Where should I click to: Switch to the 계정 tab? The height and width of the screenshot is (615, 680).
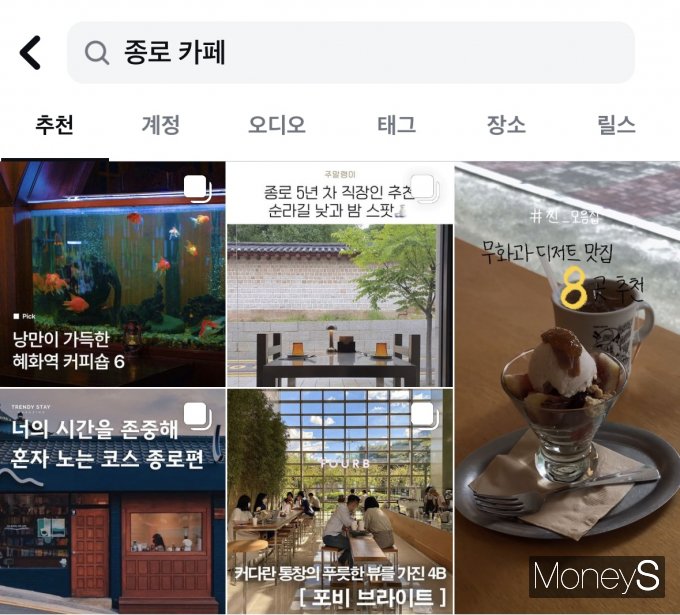(160, 126)
